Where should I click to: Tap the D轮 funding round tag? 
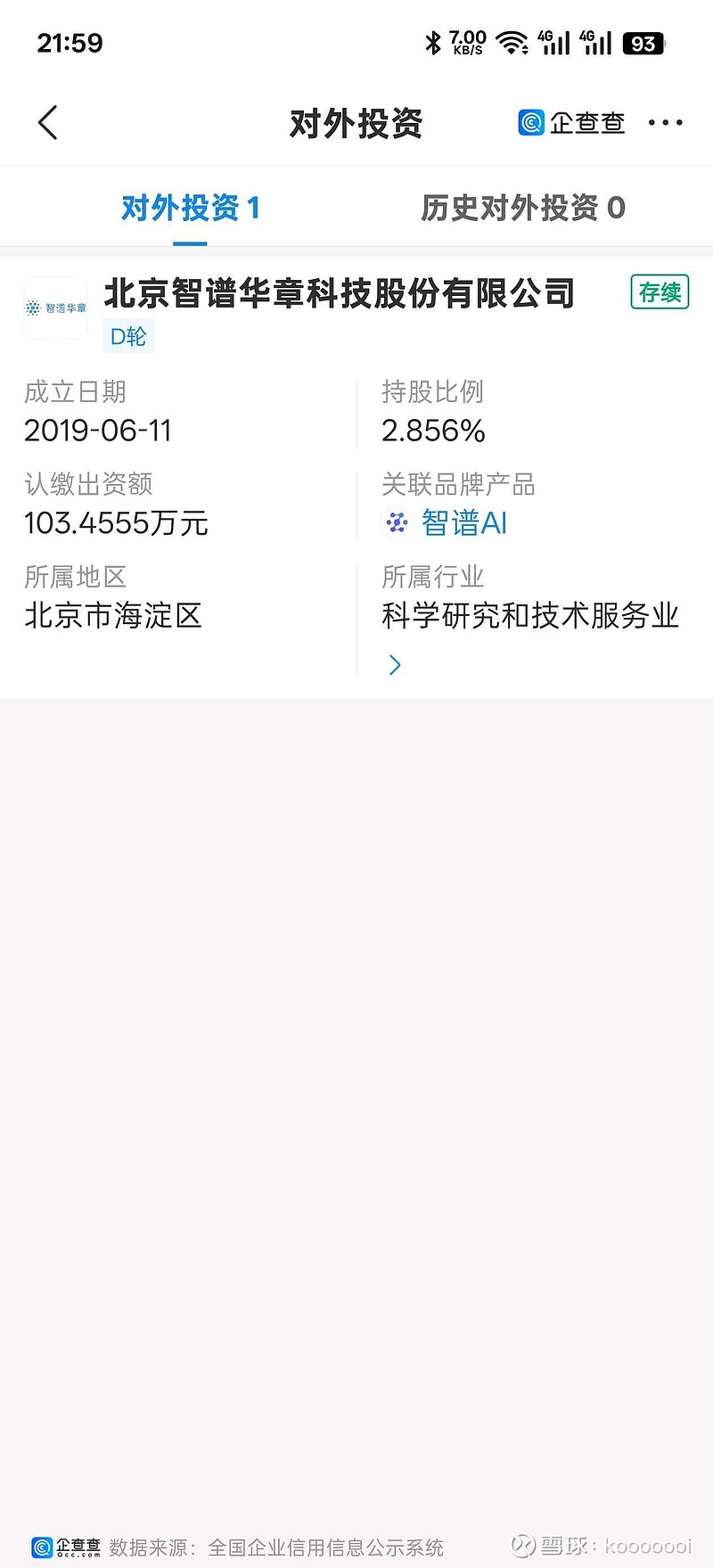[x=128, y=336]
